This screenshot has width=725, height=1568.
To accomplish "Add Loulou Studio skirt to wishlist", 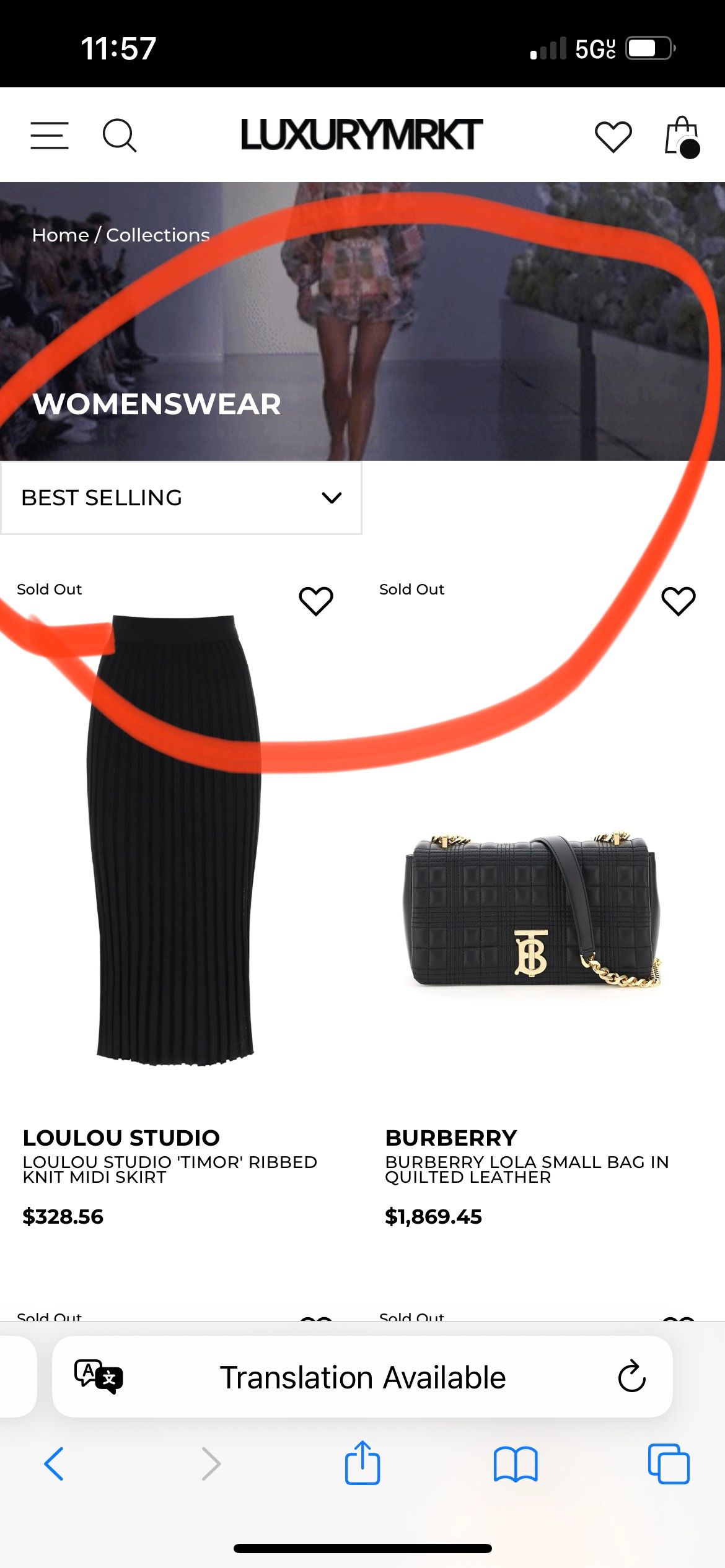I will tap(316, 601).
